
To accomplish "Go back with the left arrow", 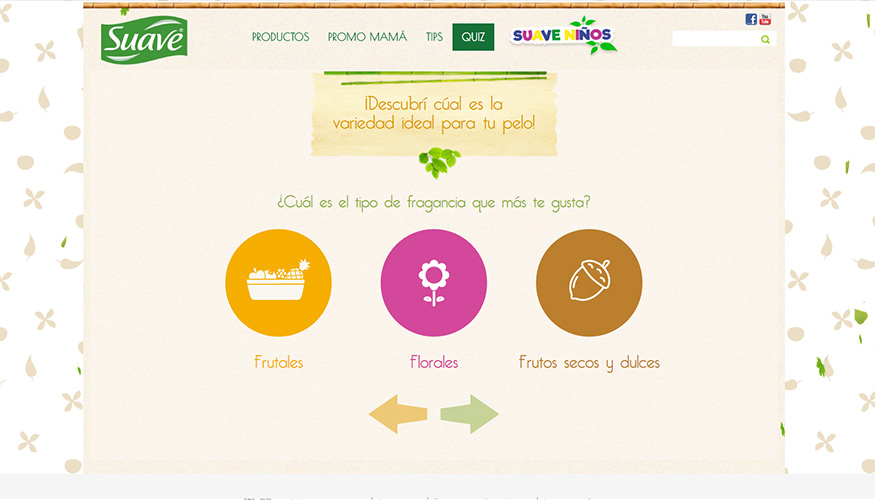I will tap(398, 414).
